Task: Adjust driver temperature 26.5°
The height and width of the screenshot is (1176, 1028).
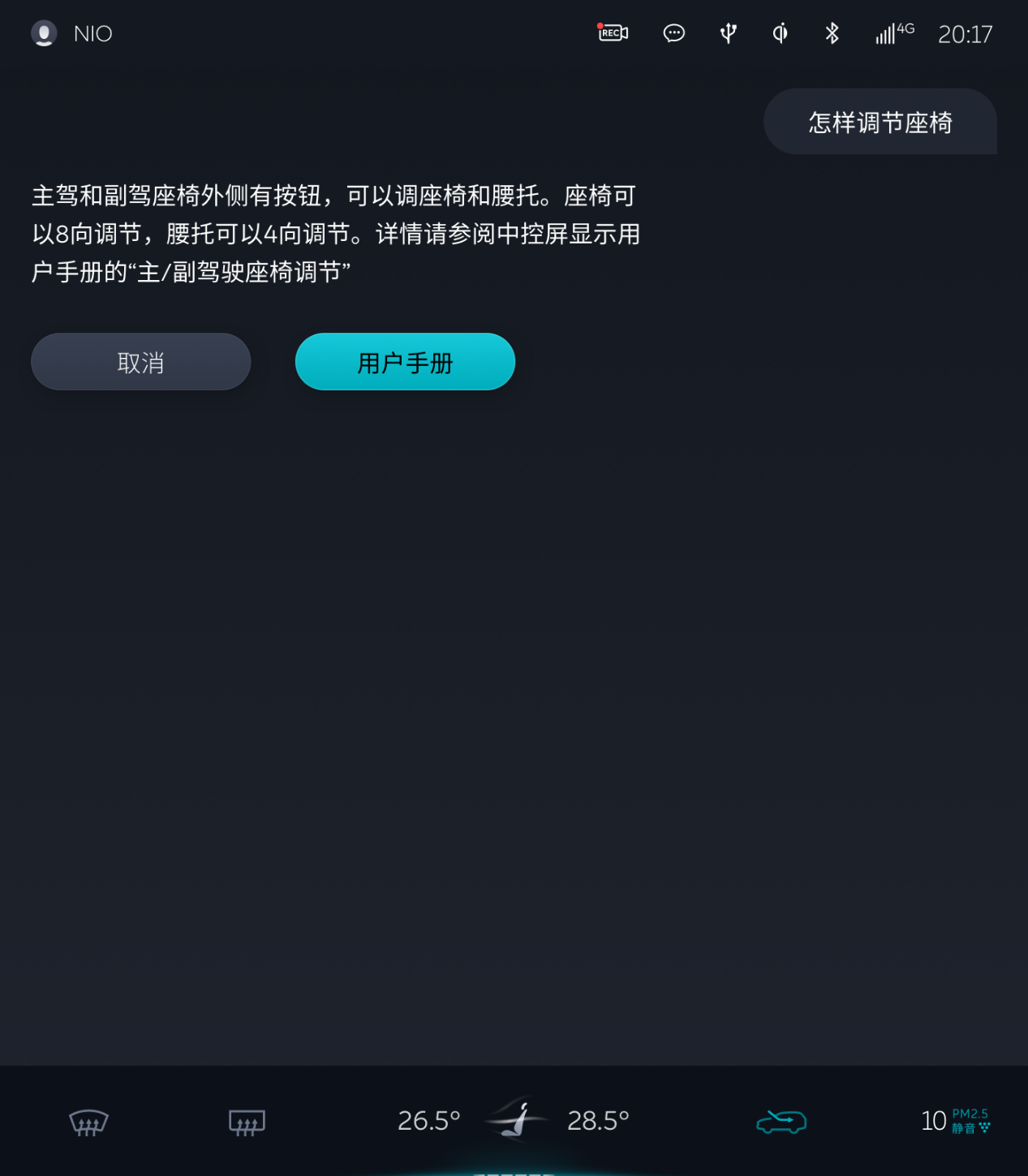Action: pyautogui.click(x=428, y=1121)
